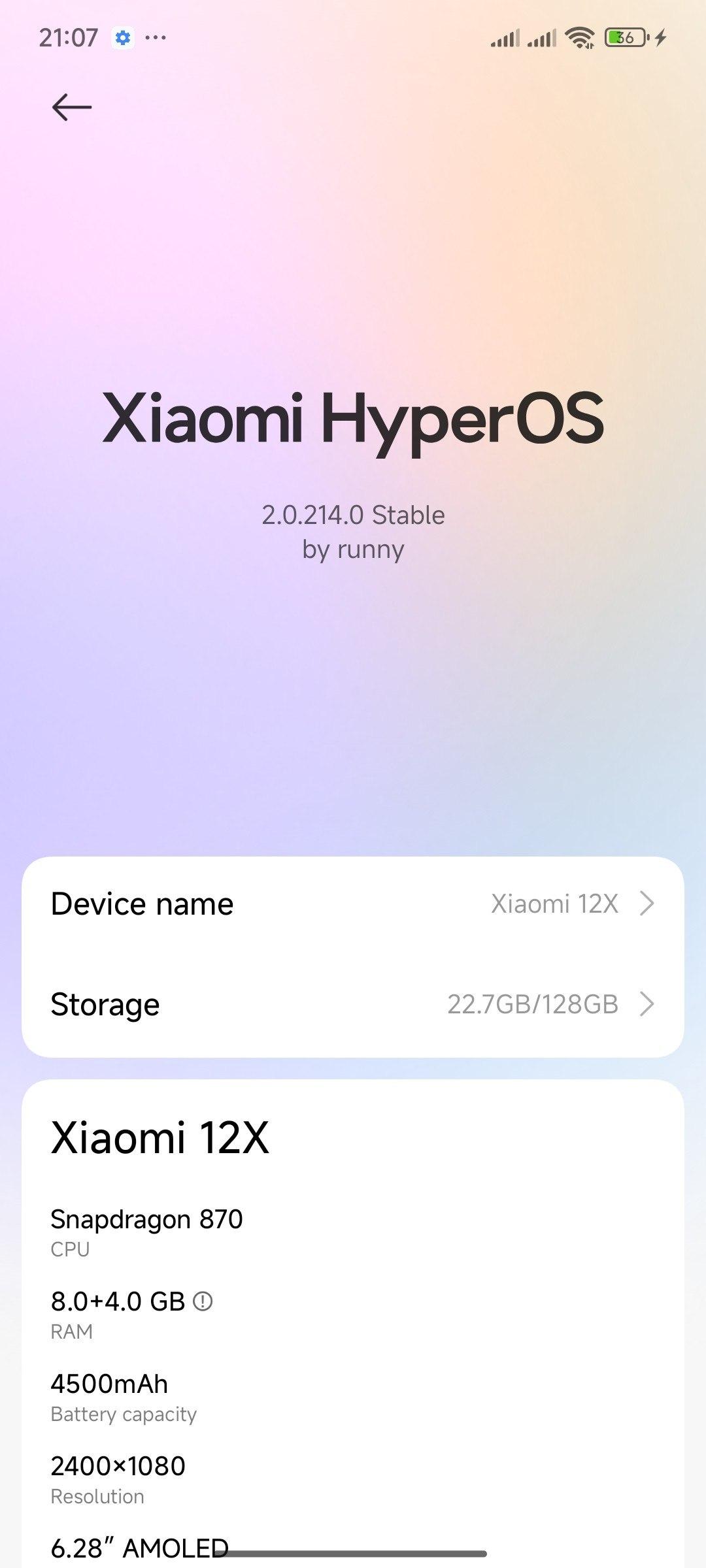This screenshot has height=1568, width=706.
Task: Go back using the arrow icon
Action: (x=72, y=107)
